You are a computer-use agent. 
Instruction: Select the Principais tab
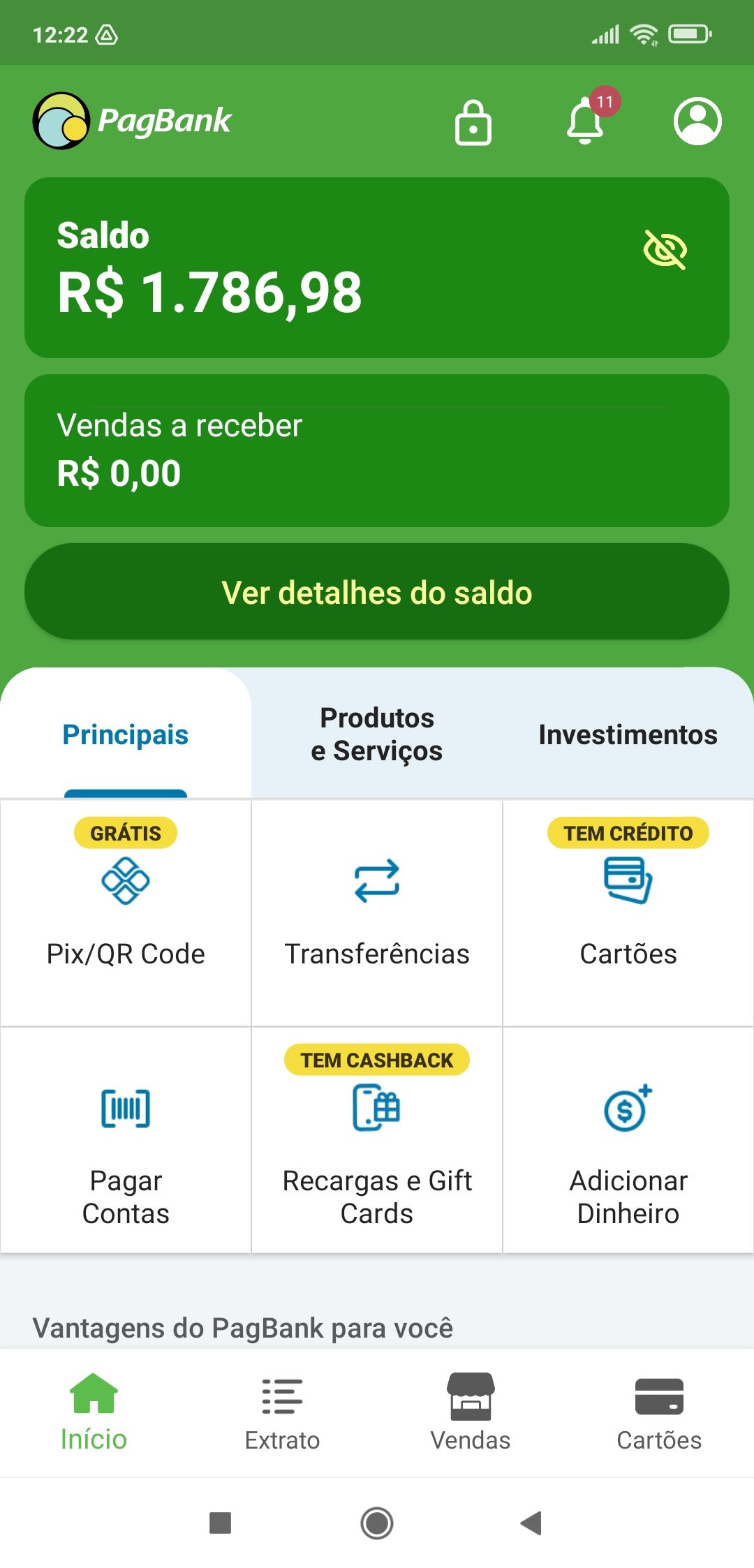(x=126, y=734)
